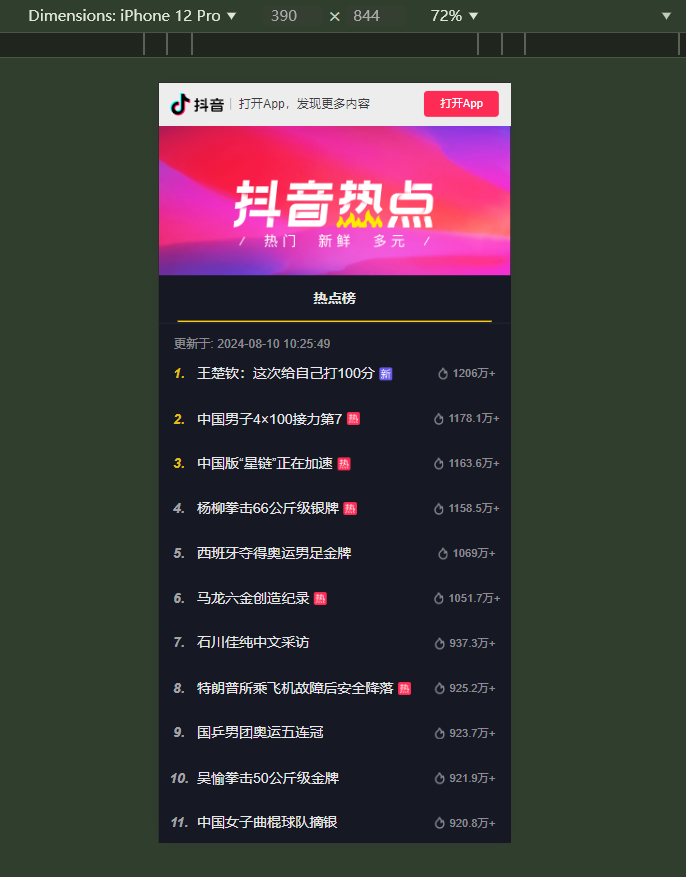Select the 热点榜 tab
This screenshot has height=877, width=686.
point(334,298)
